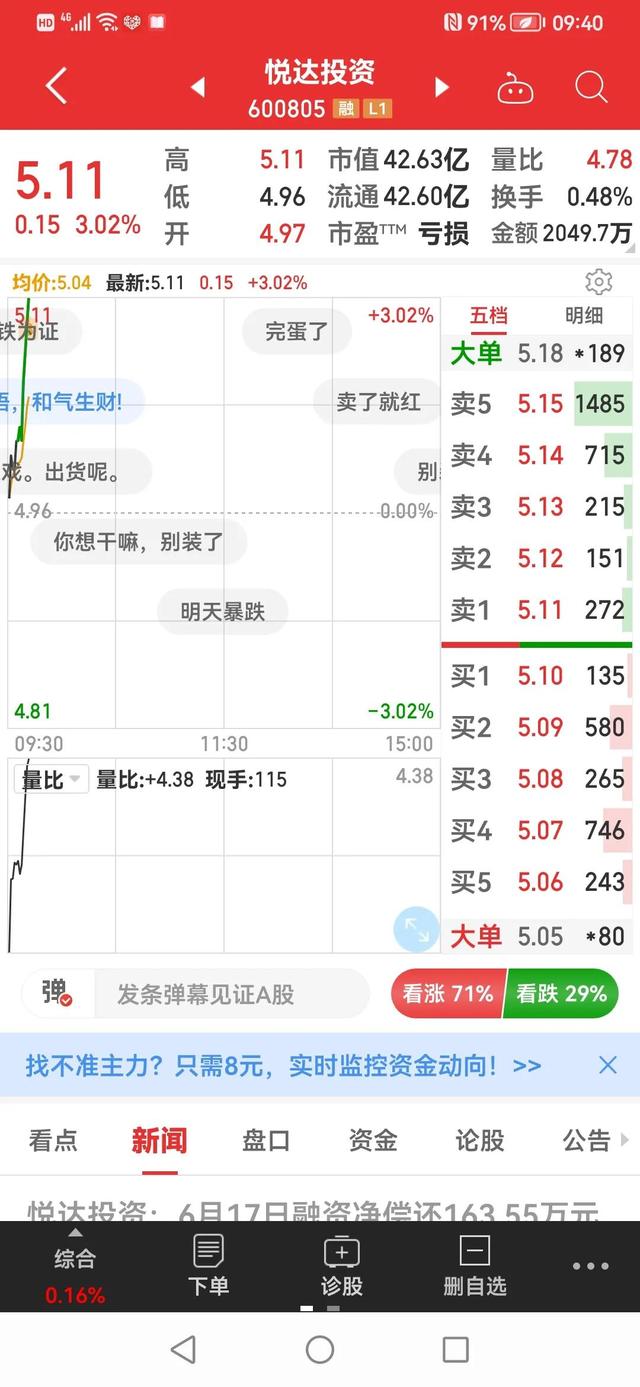The height and width of the screenshot is (1387, 640).
Task: Vote 看涨 bullish
Action: [x=447, y=994]
